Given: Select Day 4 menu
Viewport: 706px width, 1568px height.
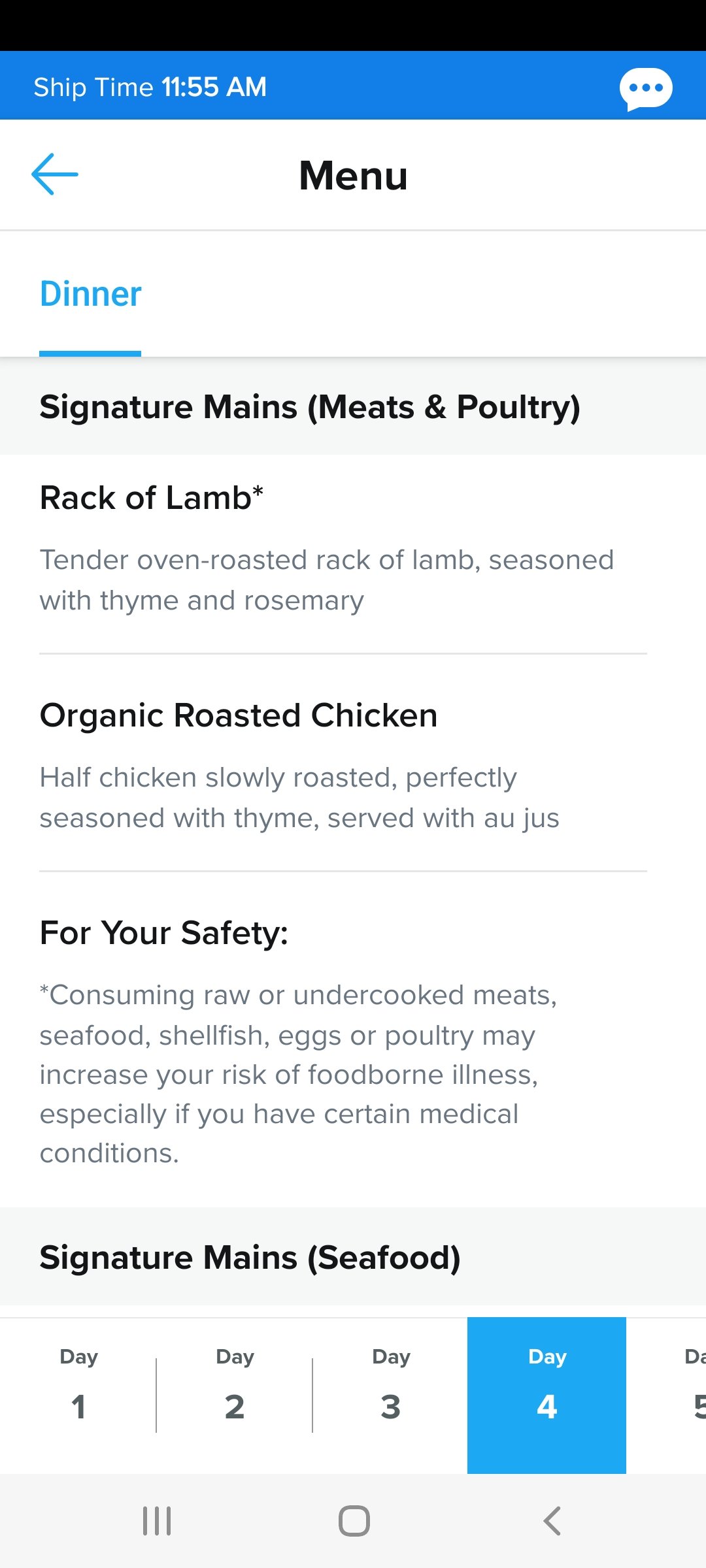Looking at the screenshot, I should point(546,1396).
